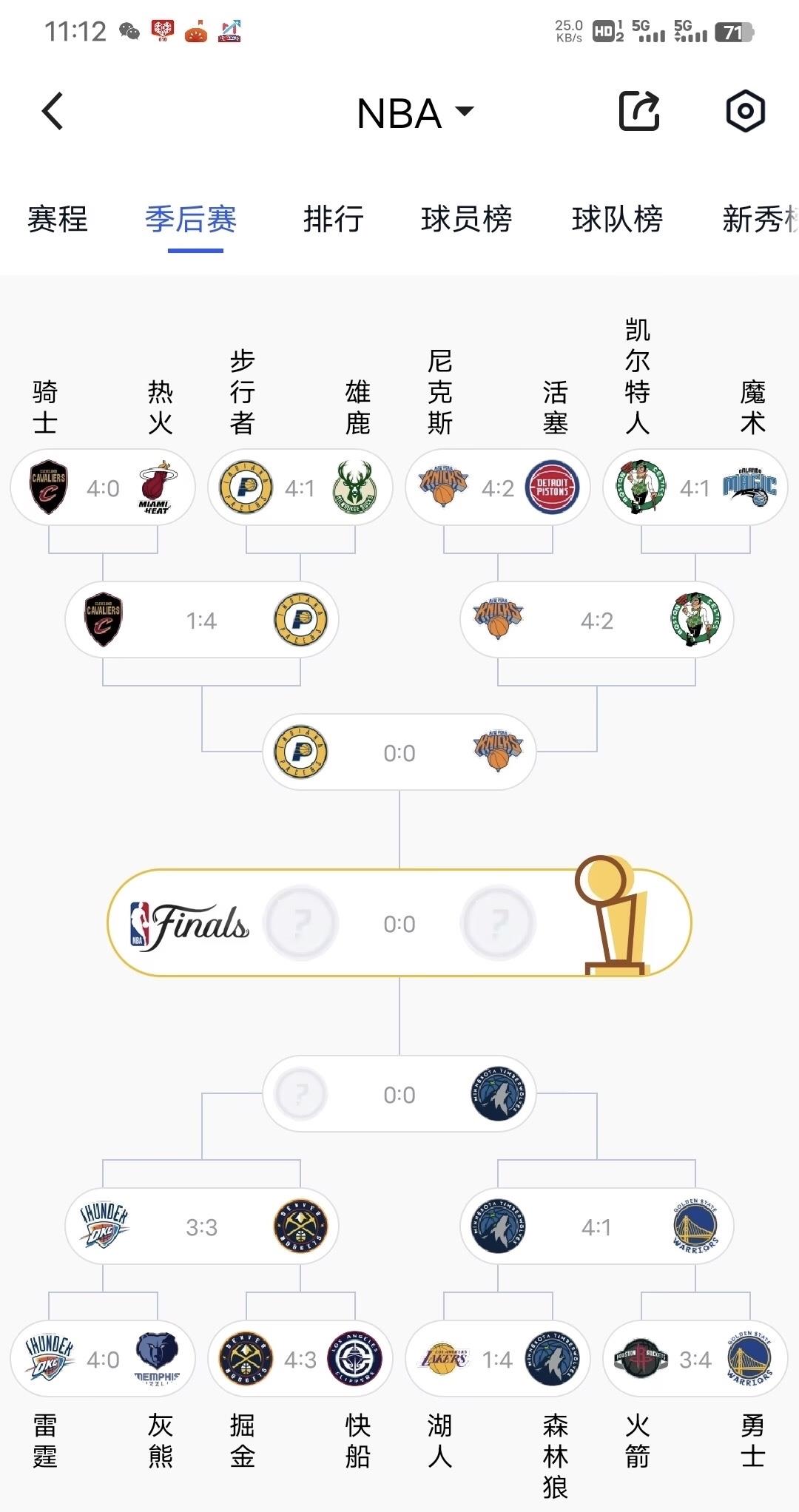
Task: Open the 球员榜 tab
Action: click(x=467, y=219)
